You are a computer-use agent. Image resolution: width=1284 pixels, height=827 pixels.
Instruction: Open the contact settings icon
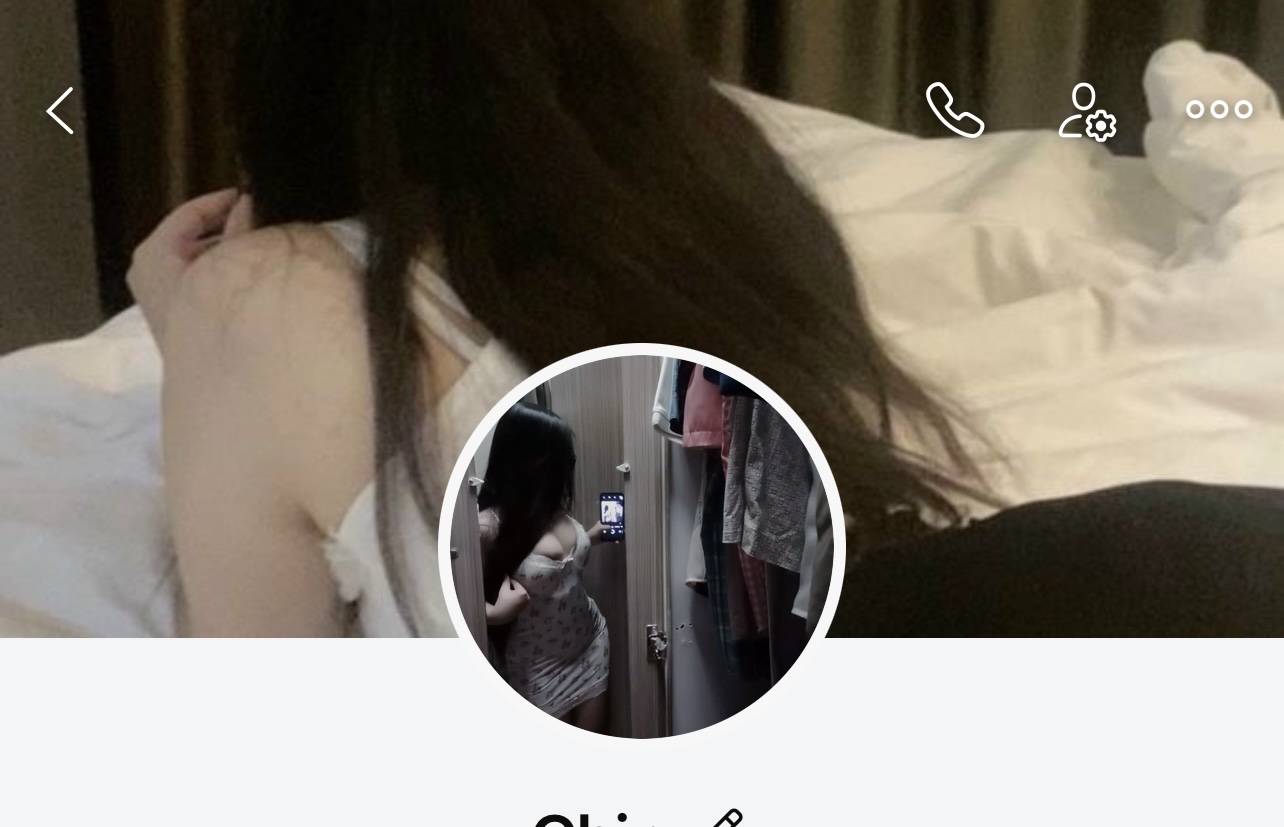point(1087,111)
